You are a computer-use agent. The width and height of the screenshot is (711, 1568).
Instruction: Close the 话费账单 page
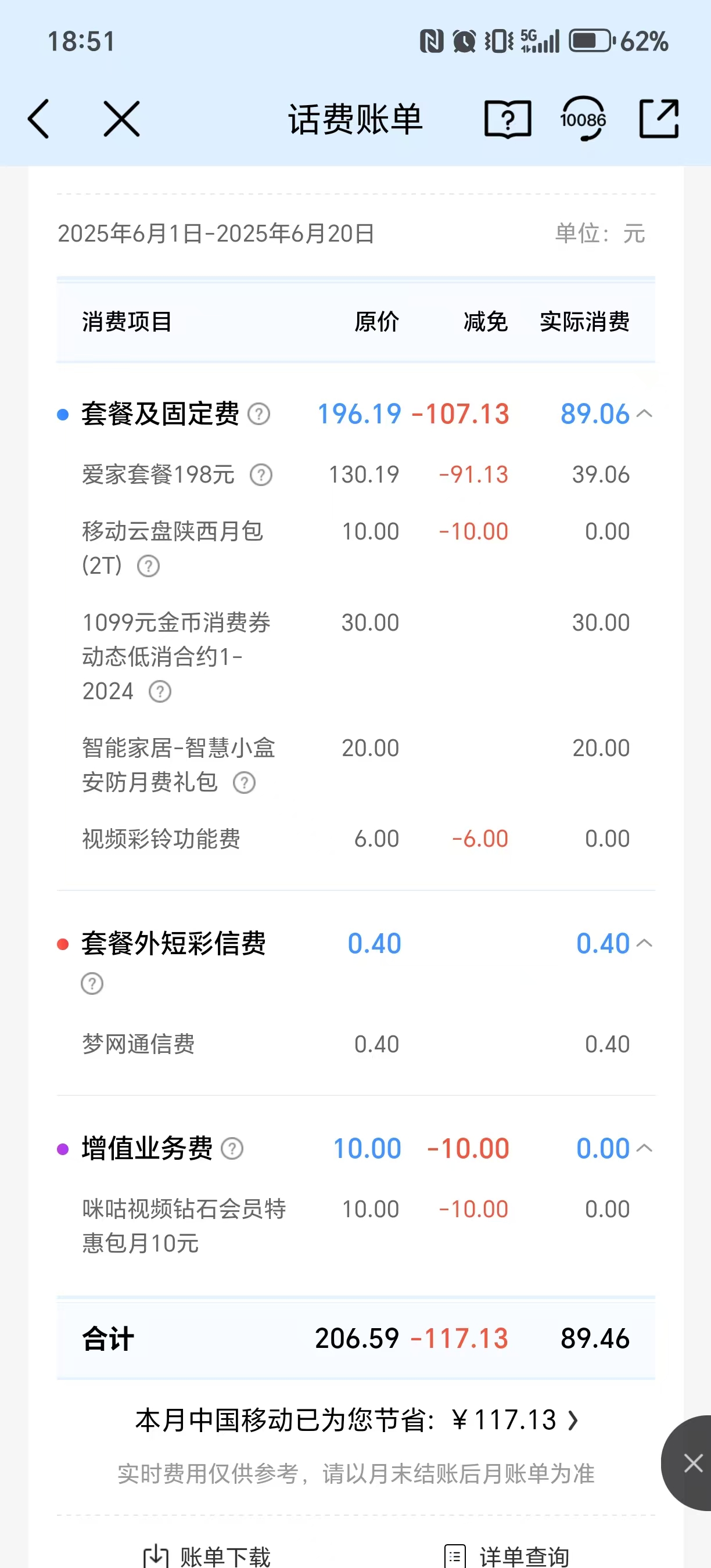pos(122,118)
